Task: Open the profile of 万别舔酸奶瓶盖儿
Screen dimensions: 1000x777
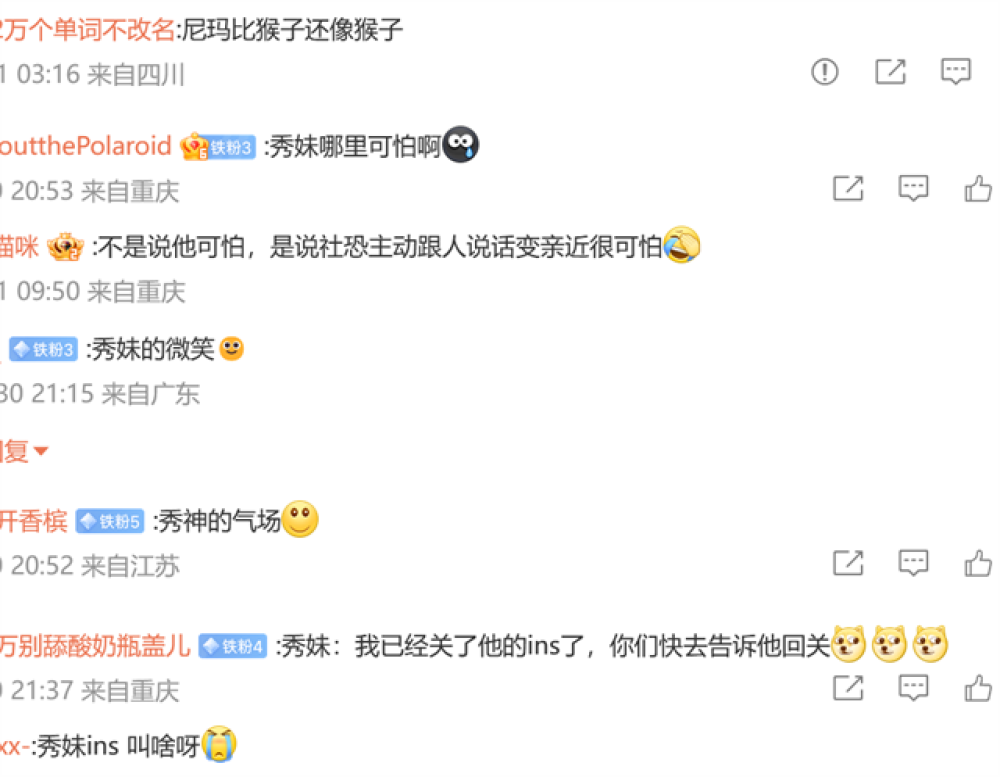Action: (x=95, y=645)
